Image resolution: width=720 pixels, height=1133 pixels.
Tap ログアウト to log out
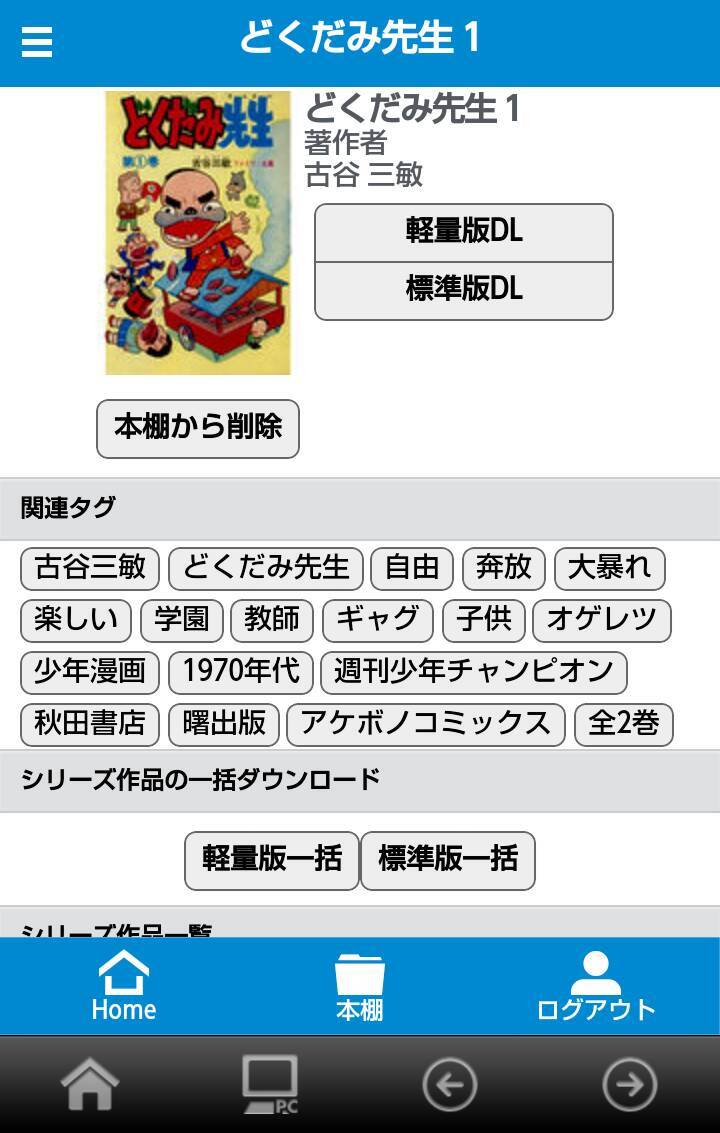coord(595,986)
